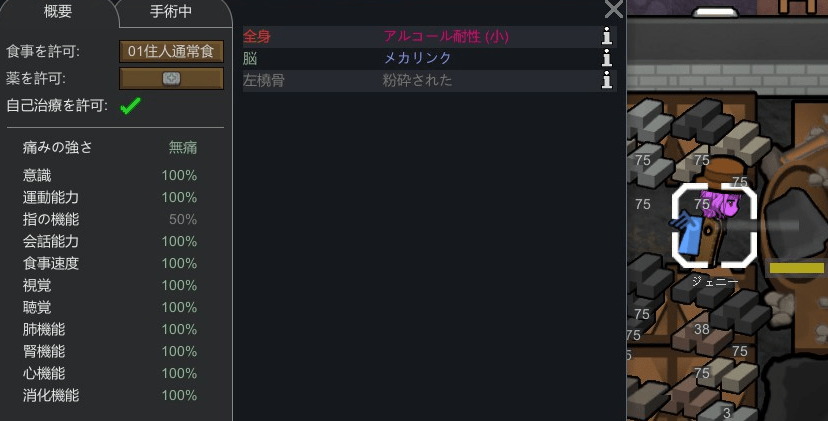The height and width of the screenshot is (421, 828).
Task: Open the 食事を許可 food policy dropdown
Action: [171, 51]
